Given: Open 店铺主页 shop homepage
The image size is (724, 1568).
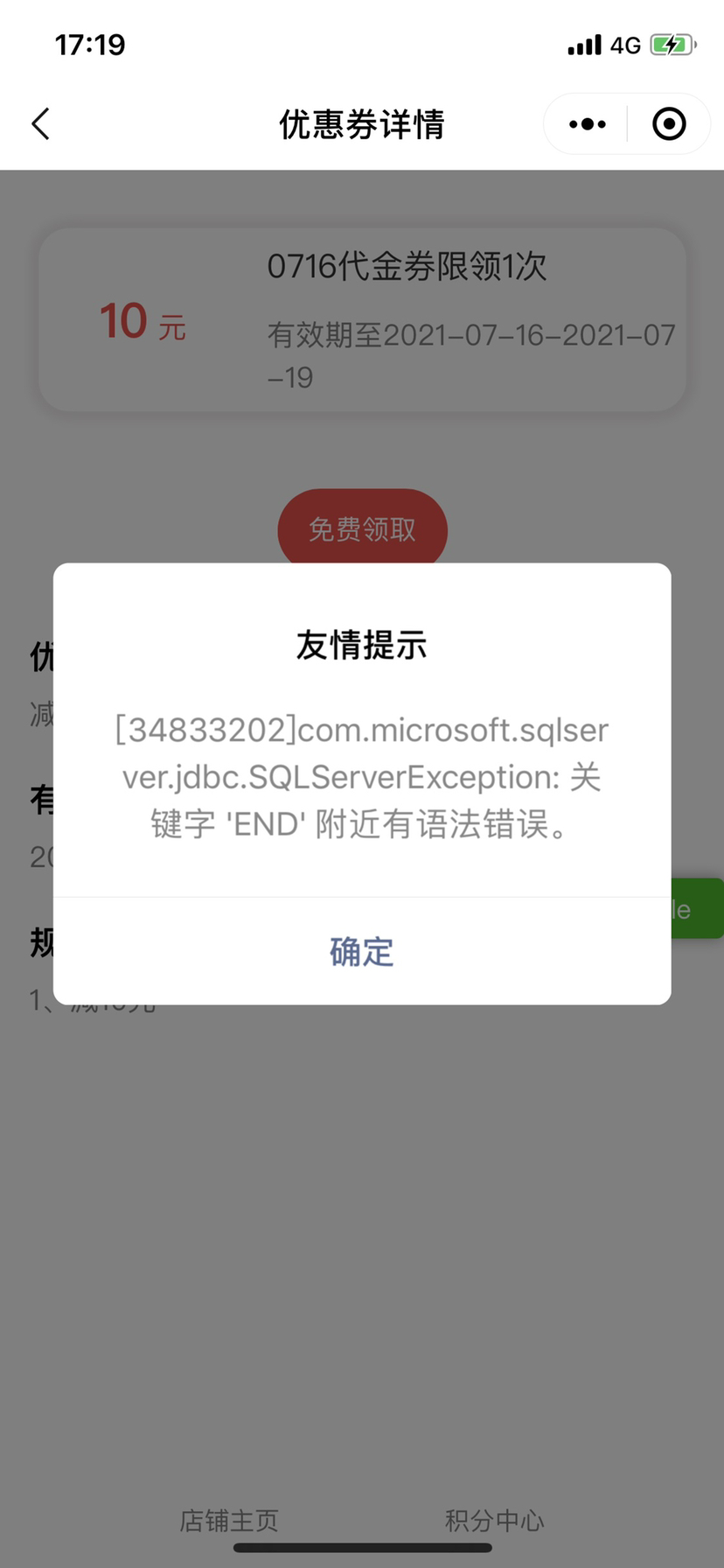Looking at the screenshot, I should [229, 1520].
